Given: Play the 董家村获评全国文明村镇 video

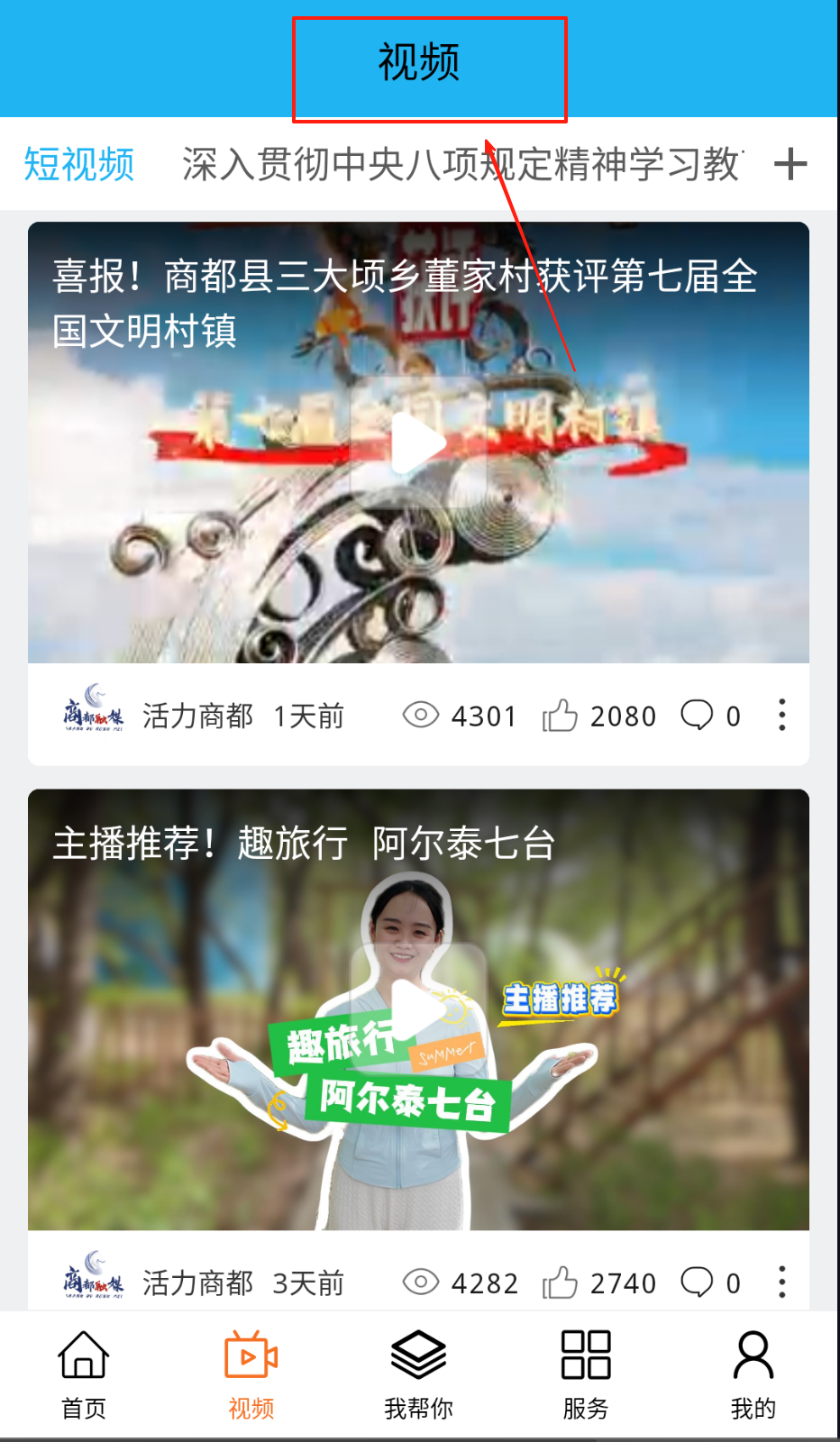Looking at the screenshot, I should click(x=418, y=443).
